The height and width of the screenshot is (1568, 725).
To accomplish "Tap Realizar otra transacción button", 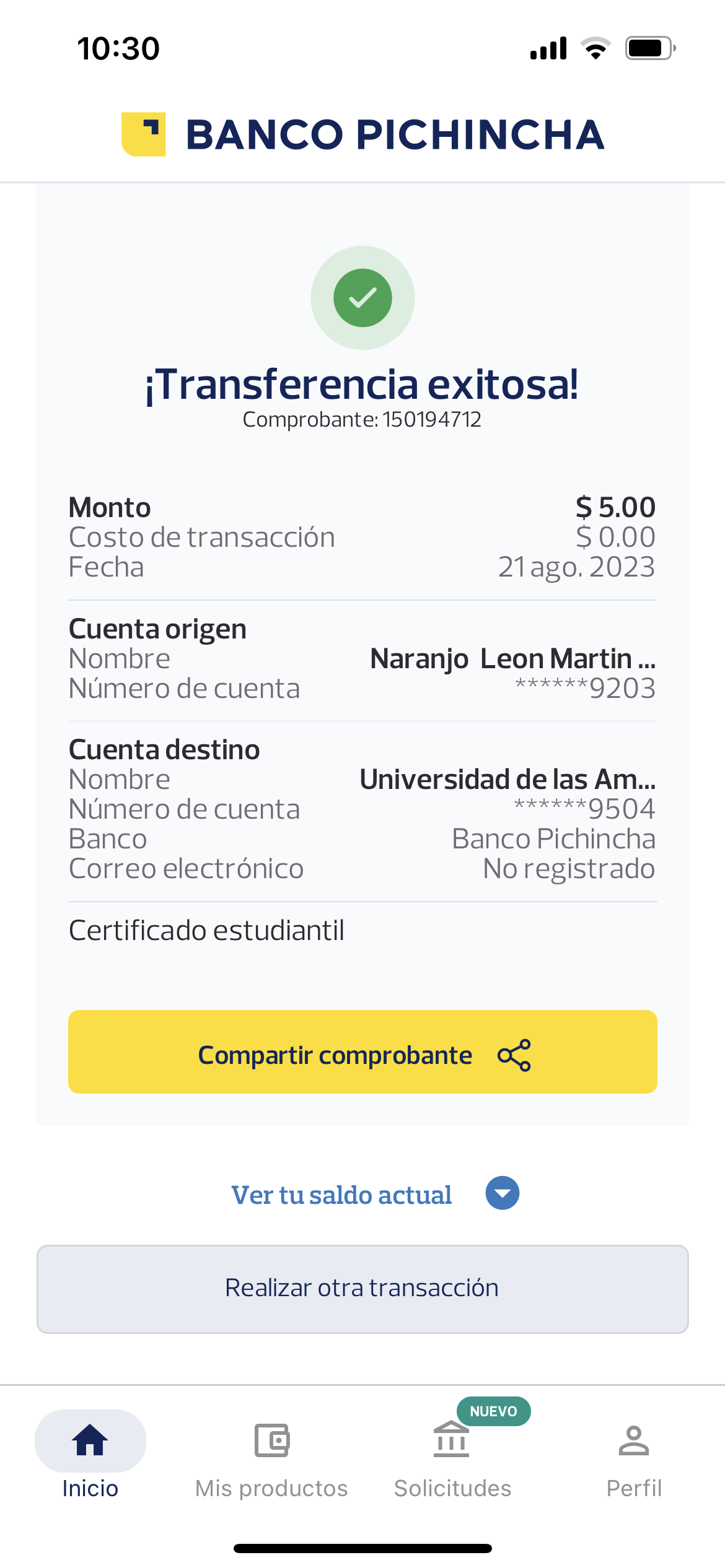I will point(362,1289).
